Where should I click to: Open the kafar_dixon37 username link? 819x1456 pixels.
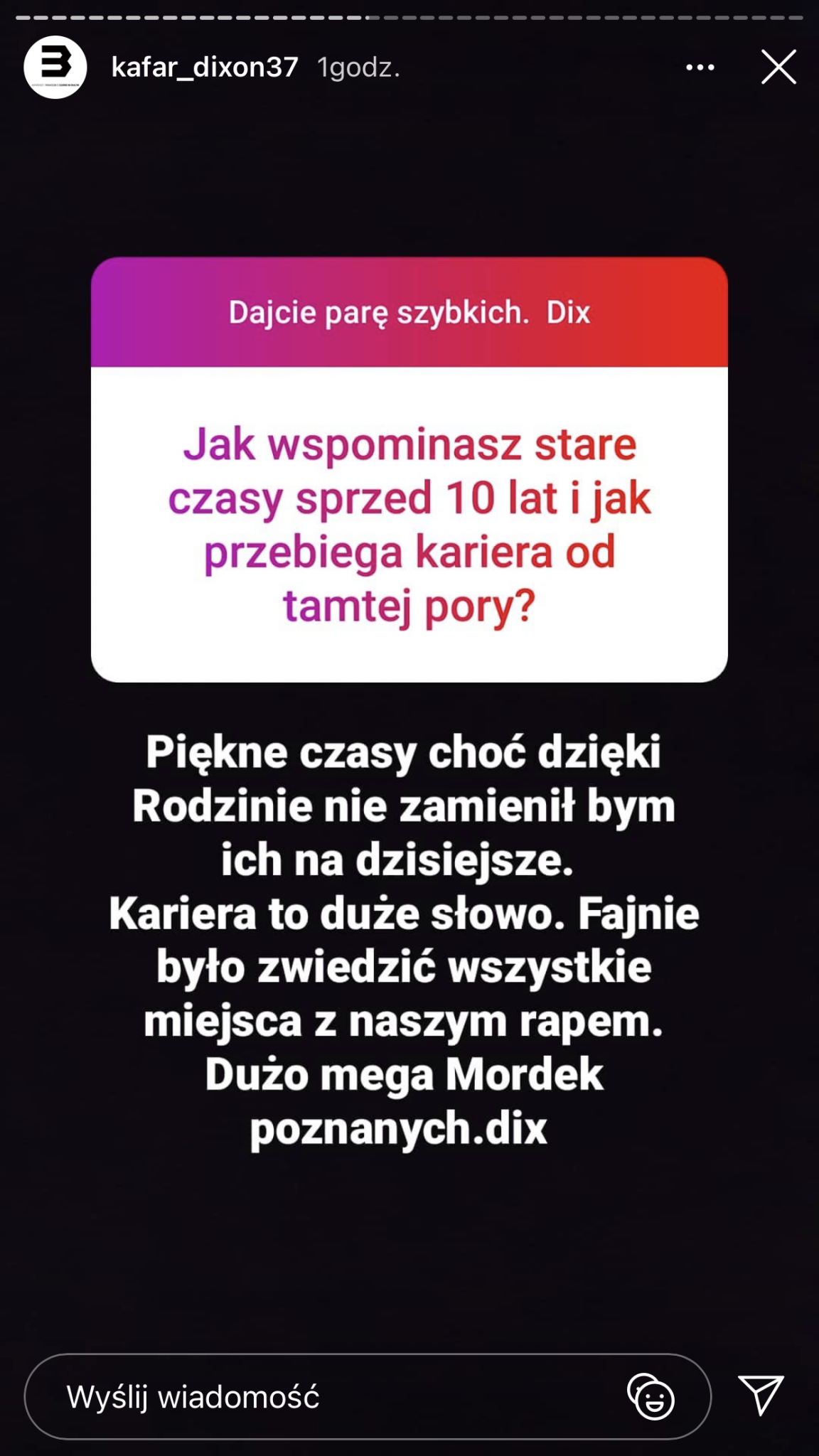tap(205, 68)
